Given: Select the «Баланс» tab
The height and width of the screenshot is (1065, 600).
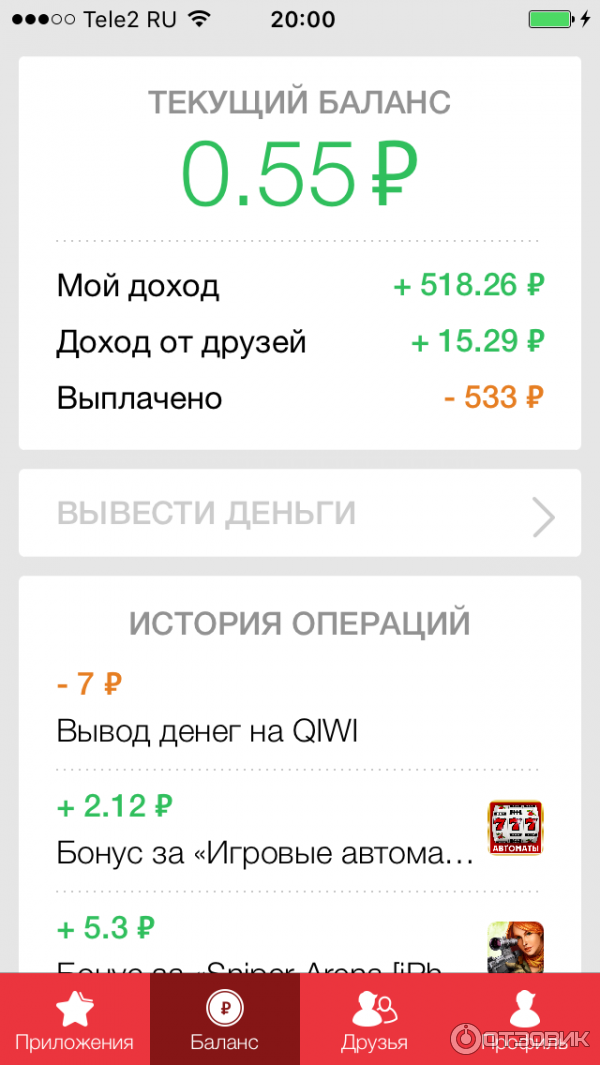Looking at the screenshot, I should pos(225,1020).
